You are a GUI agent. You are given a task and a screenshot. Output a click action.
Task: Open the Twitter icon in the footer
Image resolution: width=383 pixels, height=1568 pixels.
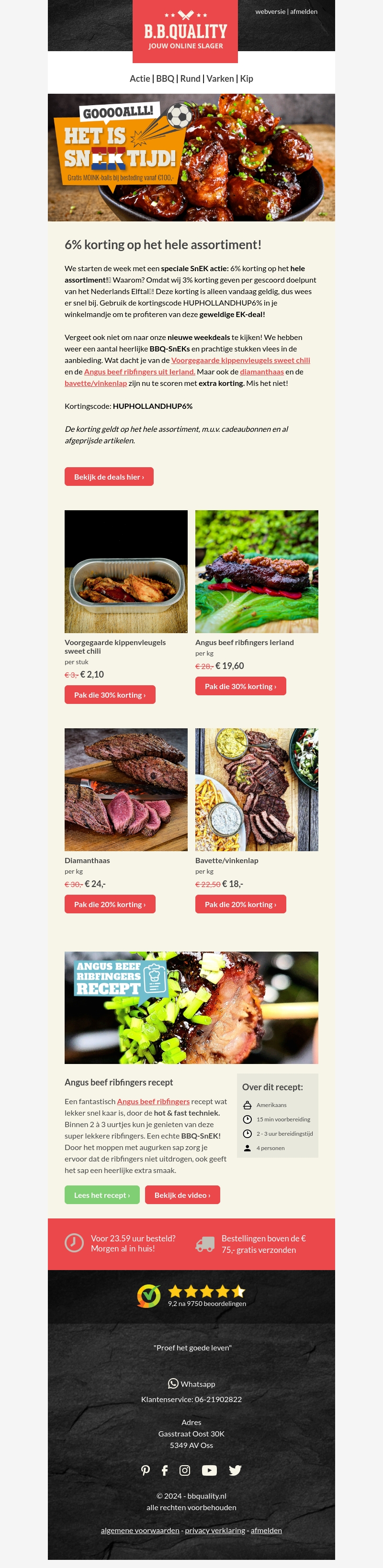[x=235, y=1470]
